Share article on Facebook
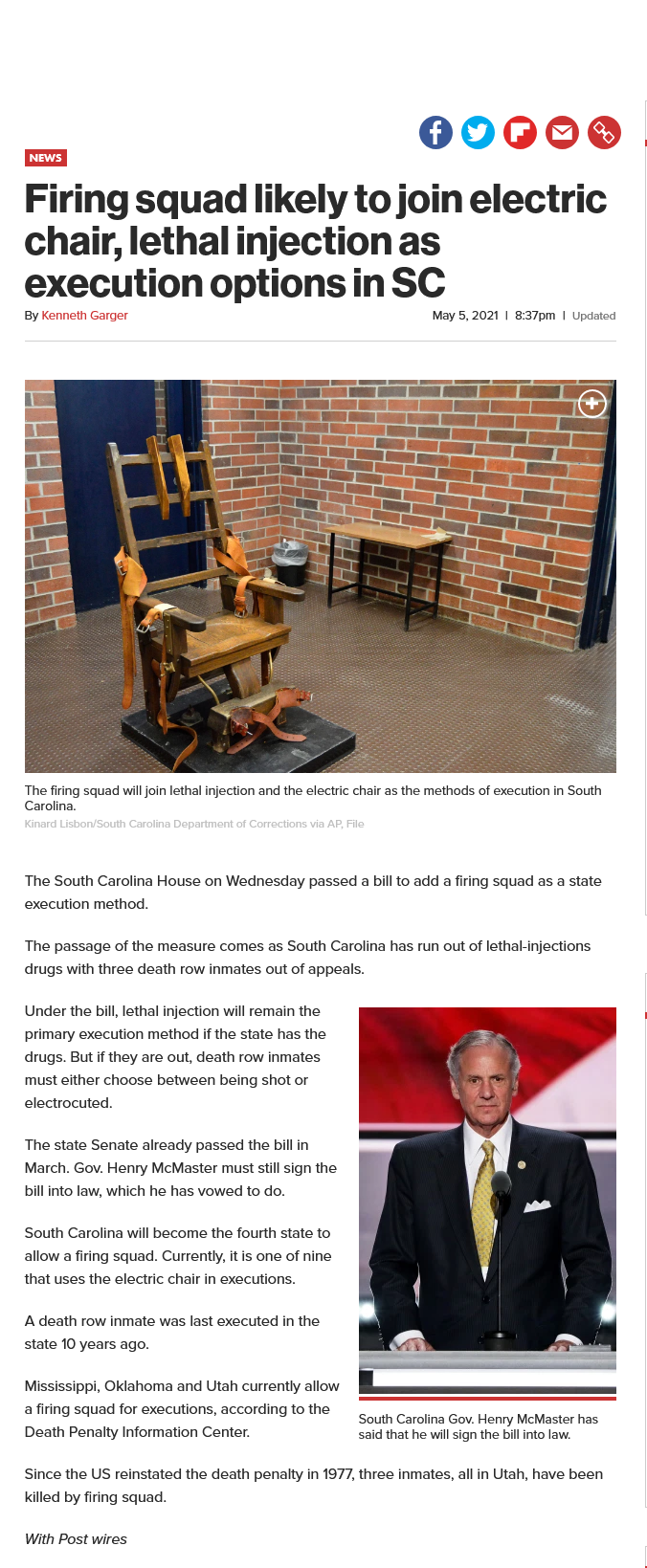This screenshot has width=647, height=1568. point(435,132)
